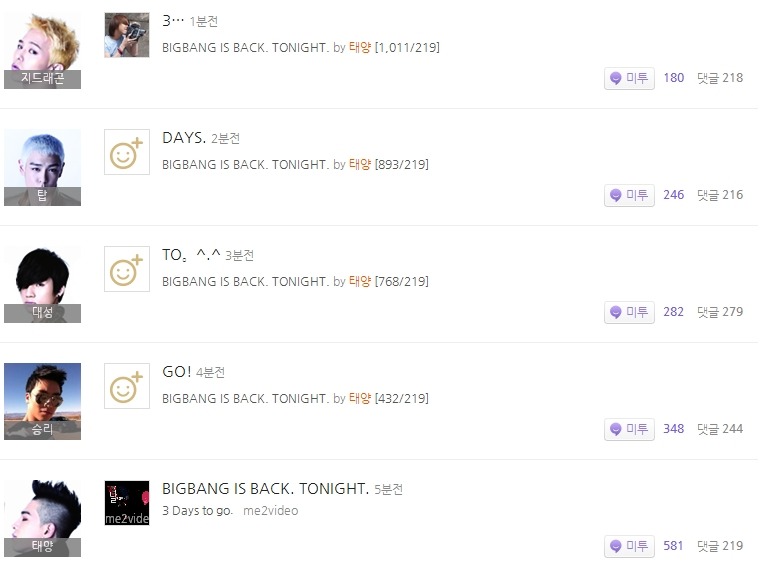Image resolution: width=762 pixels, height=566 pixels.
Task: Open 댓글 218 comments on the 3… post
Action: 720,78
